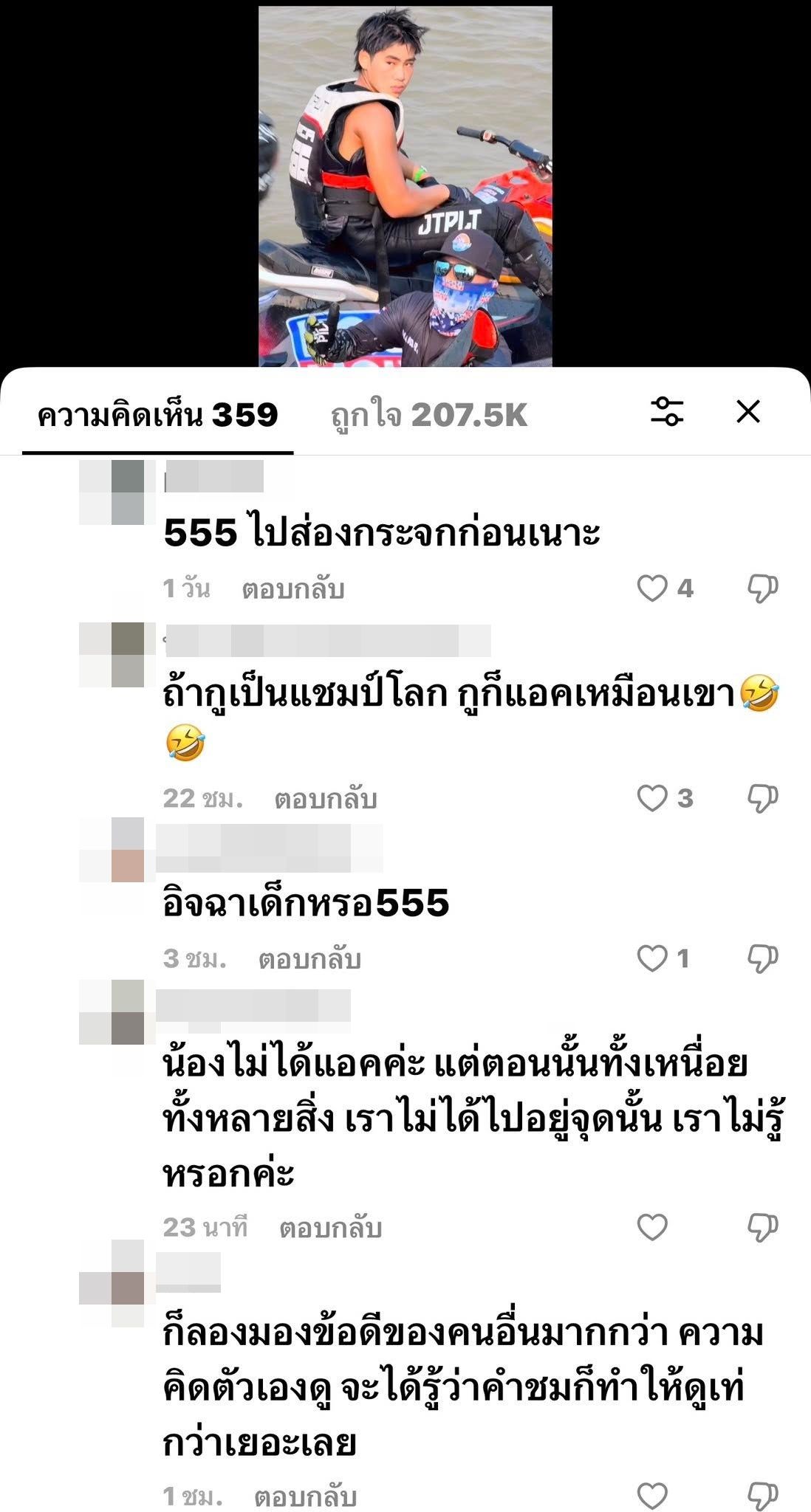Viewport: 811px width, 1512px height.
Task: Dislike the comment starting 'น้องไม่ได้แอคค่ะ'
Action: click(762, 1227)
